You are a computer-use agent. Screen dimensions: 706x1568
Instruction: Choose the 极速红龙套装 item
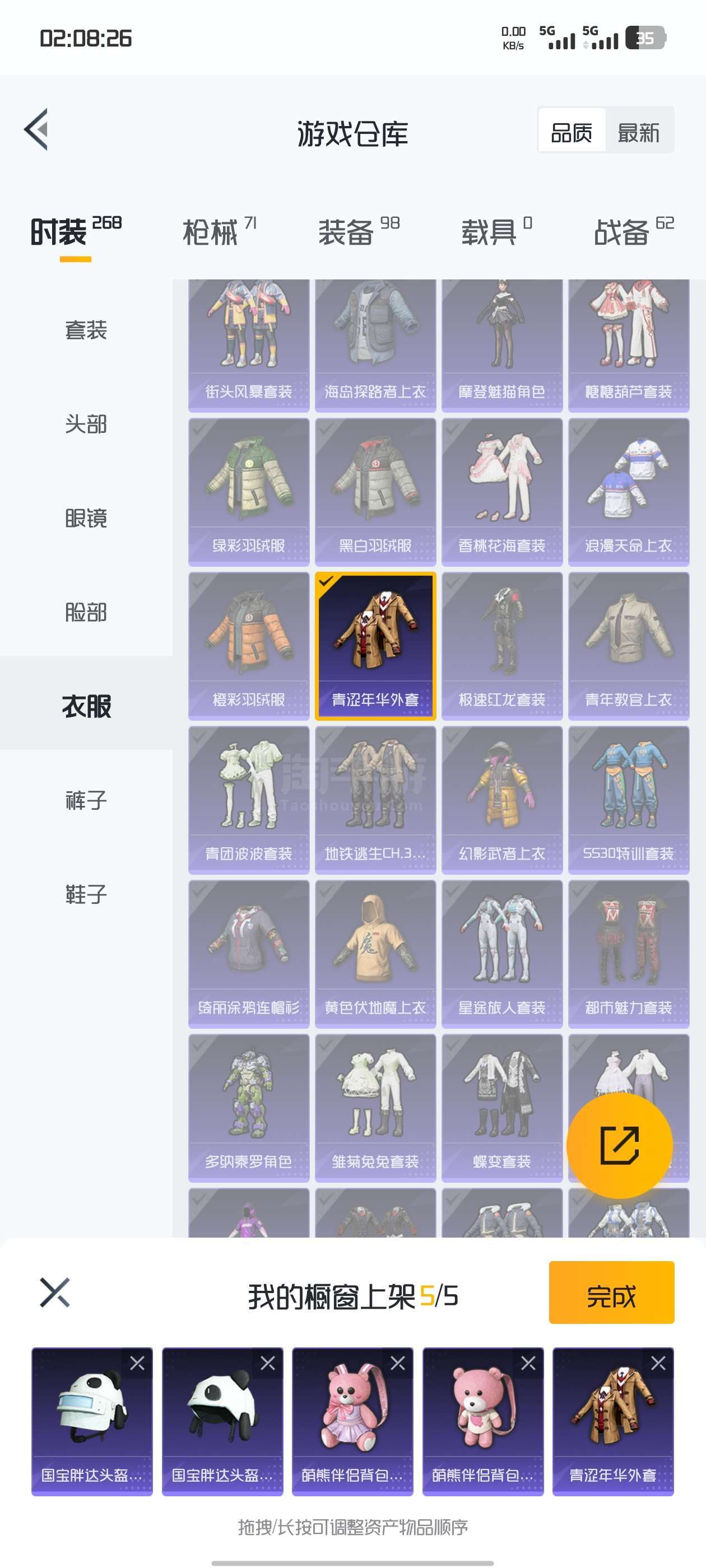502,646
